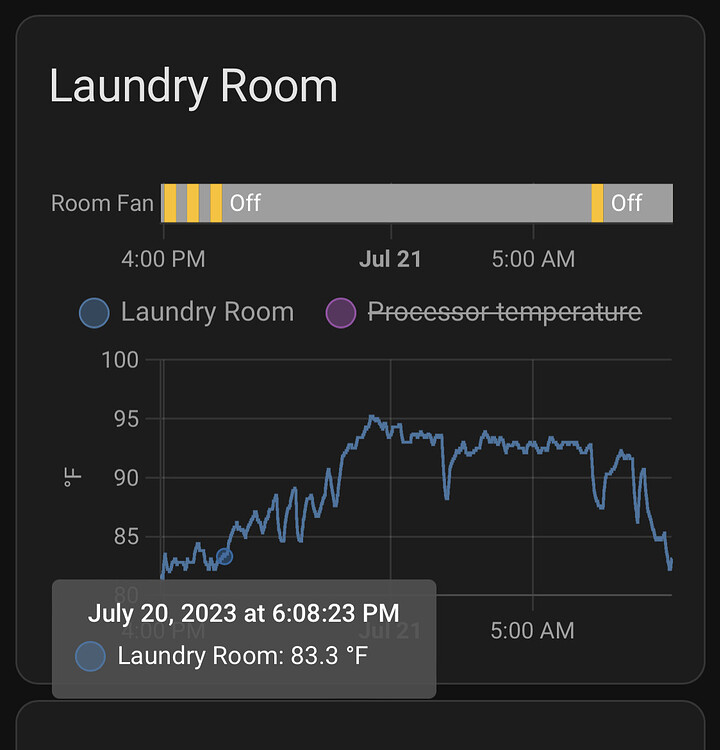Select the circled data point on the temperature line
Screen dimensions: 720x750
[x=224, y=558]
